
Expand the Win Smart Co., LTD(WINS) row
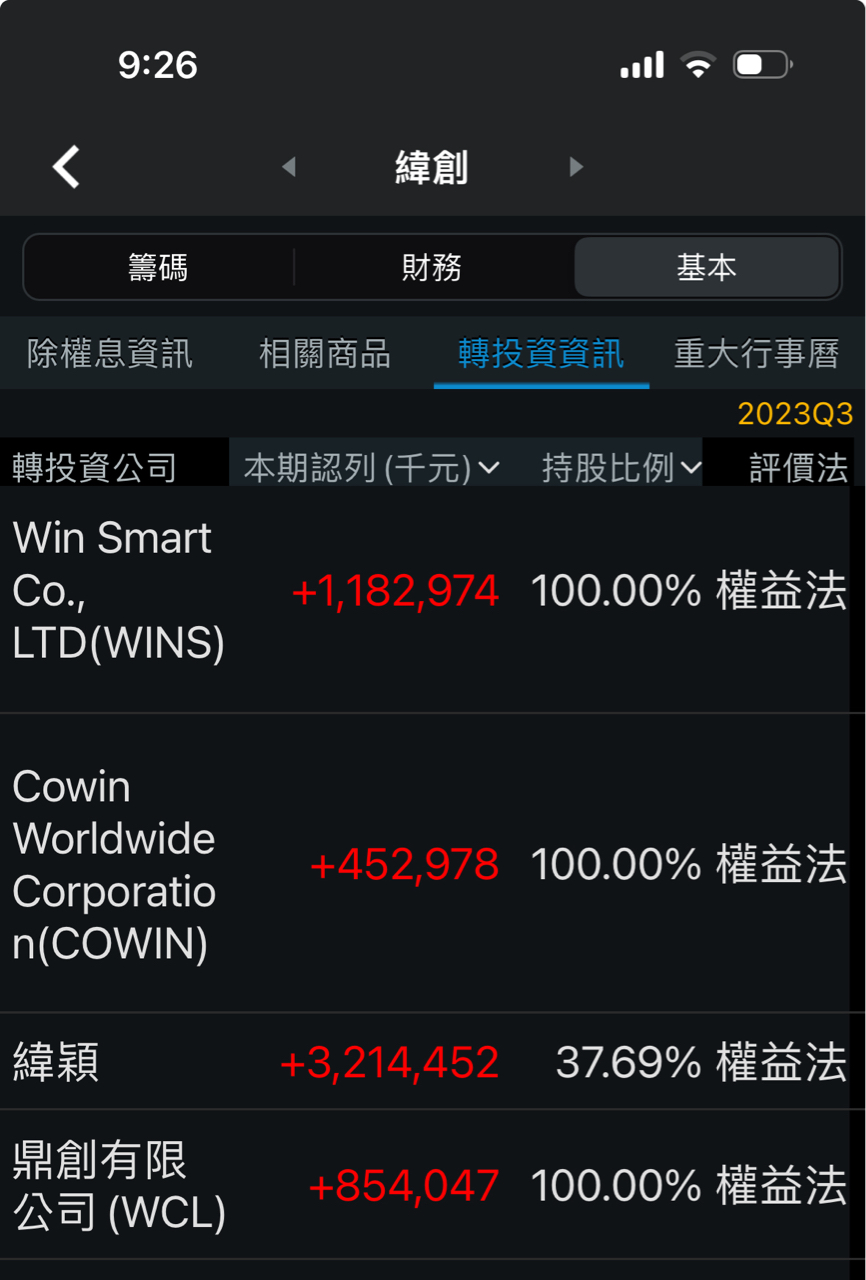click(x=300, y=590)
